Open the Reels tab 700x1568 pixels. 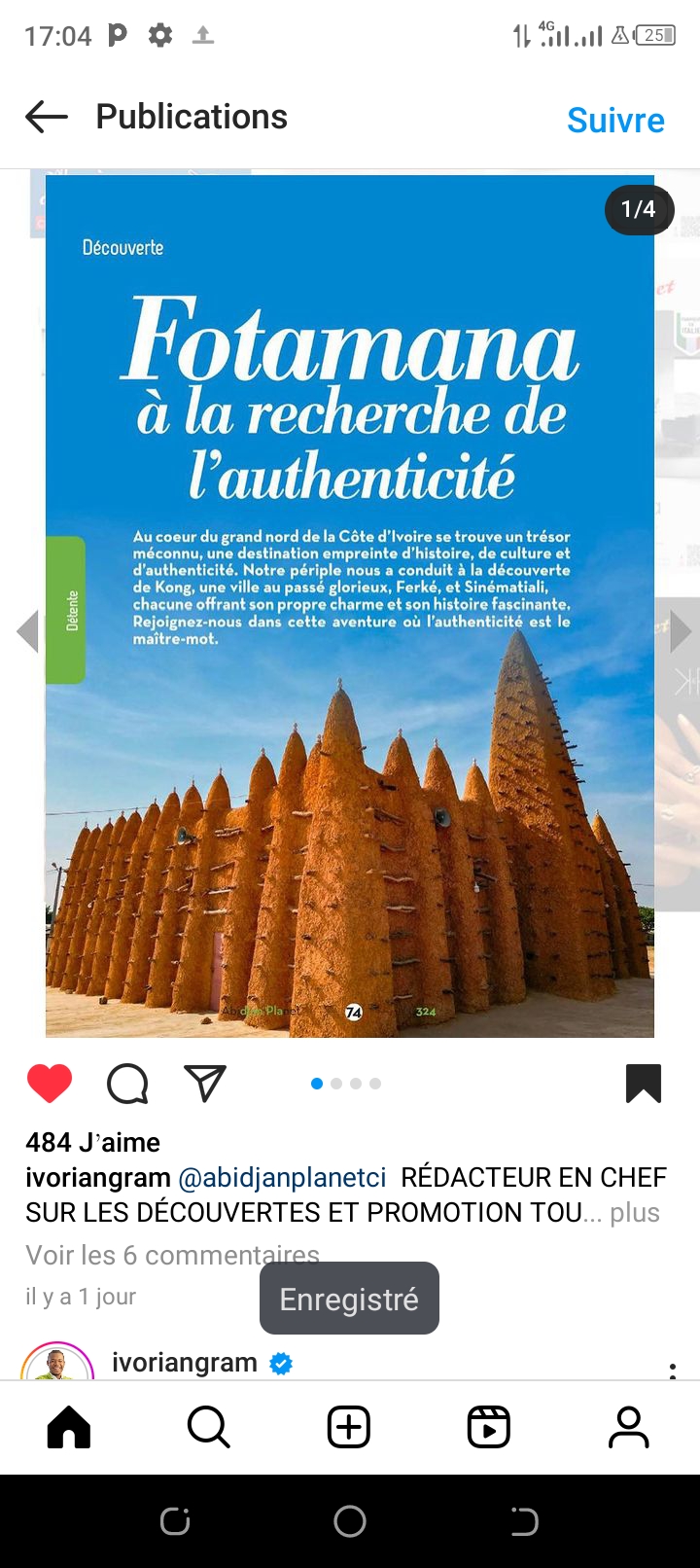(x=489, y=1428)
